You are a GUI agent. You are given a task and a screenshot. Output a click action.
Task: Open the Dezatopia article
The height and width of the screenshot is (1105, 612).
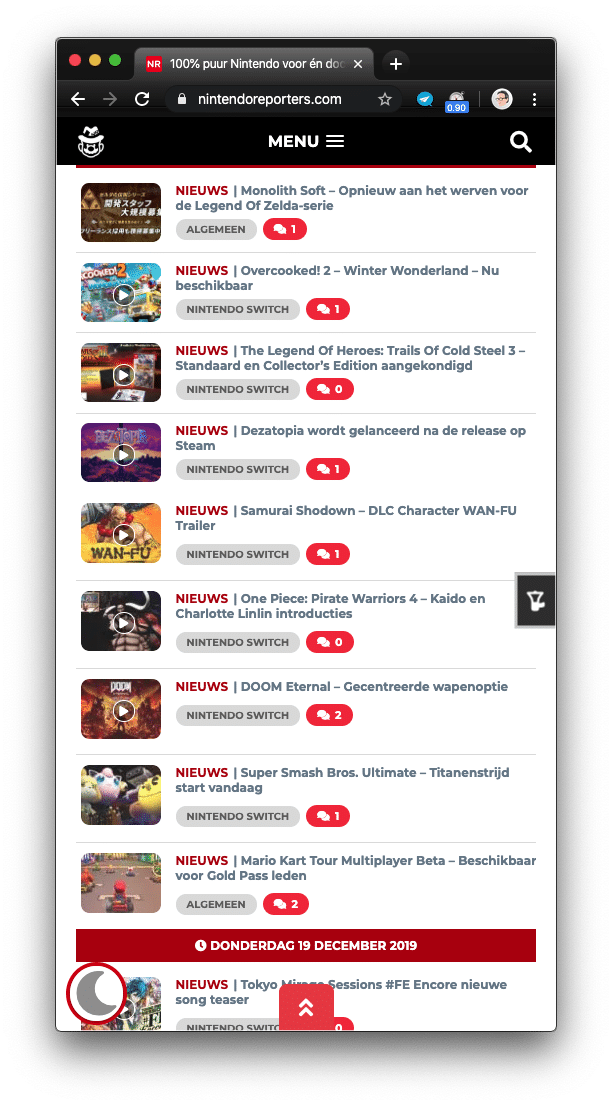click(350, 438)
